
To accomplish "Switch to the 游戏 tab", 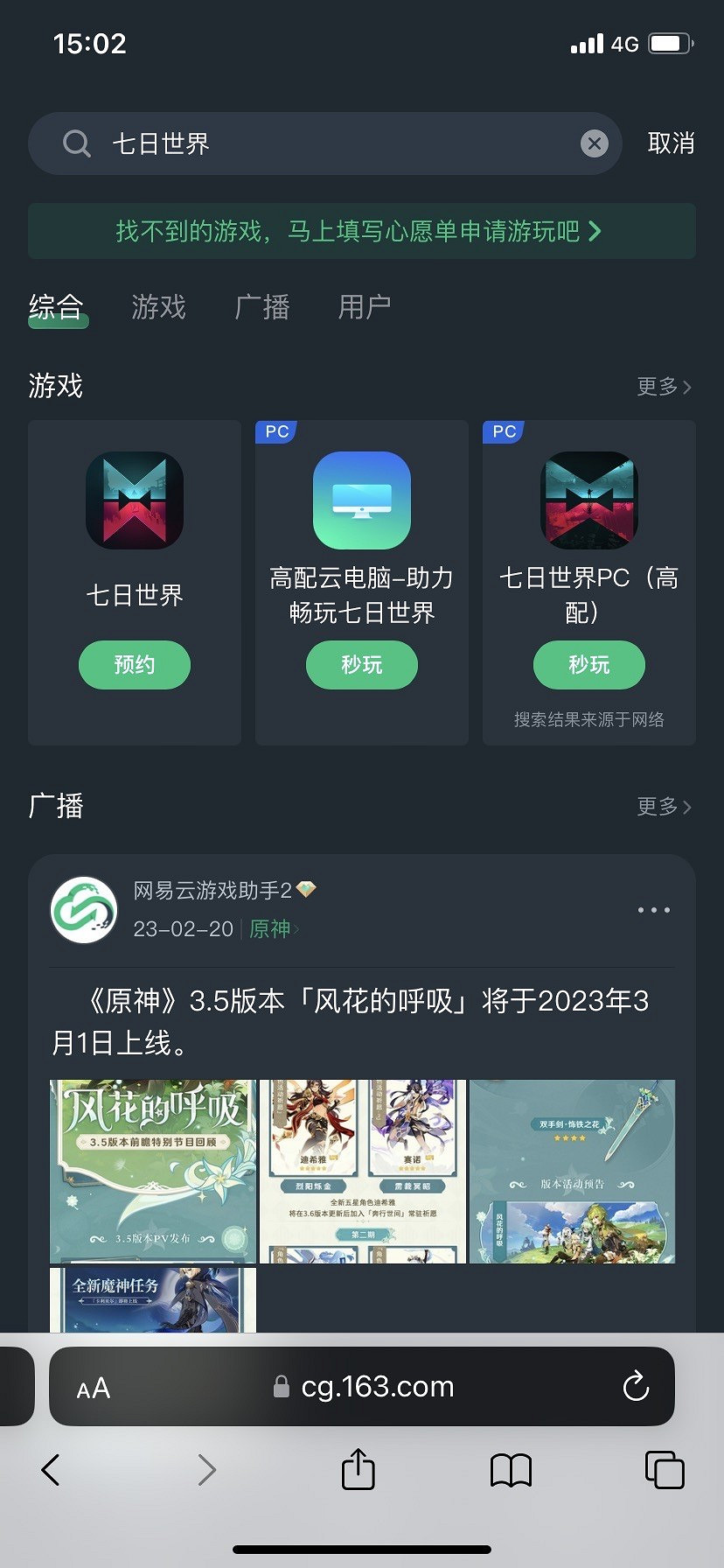I will (x=158, y=307).
